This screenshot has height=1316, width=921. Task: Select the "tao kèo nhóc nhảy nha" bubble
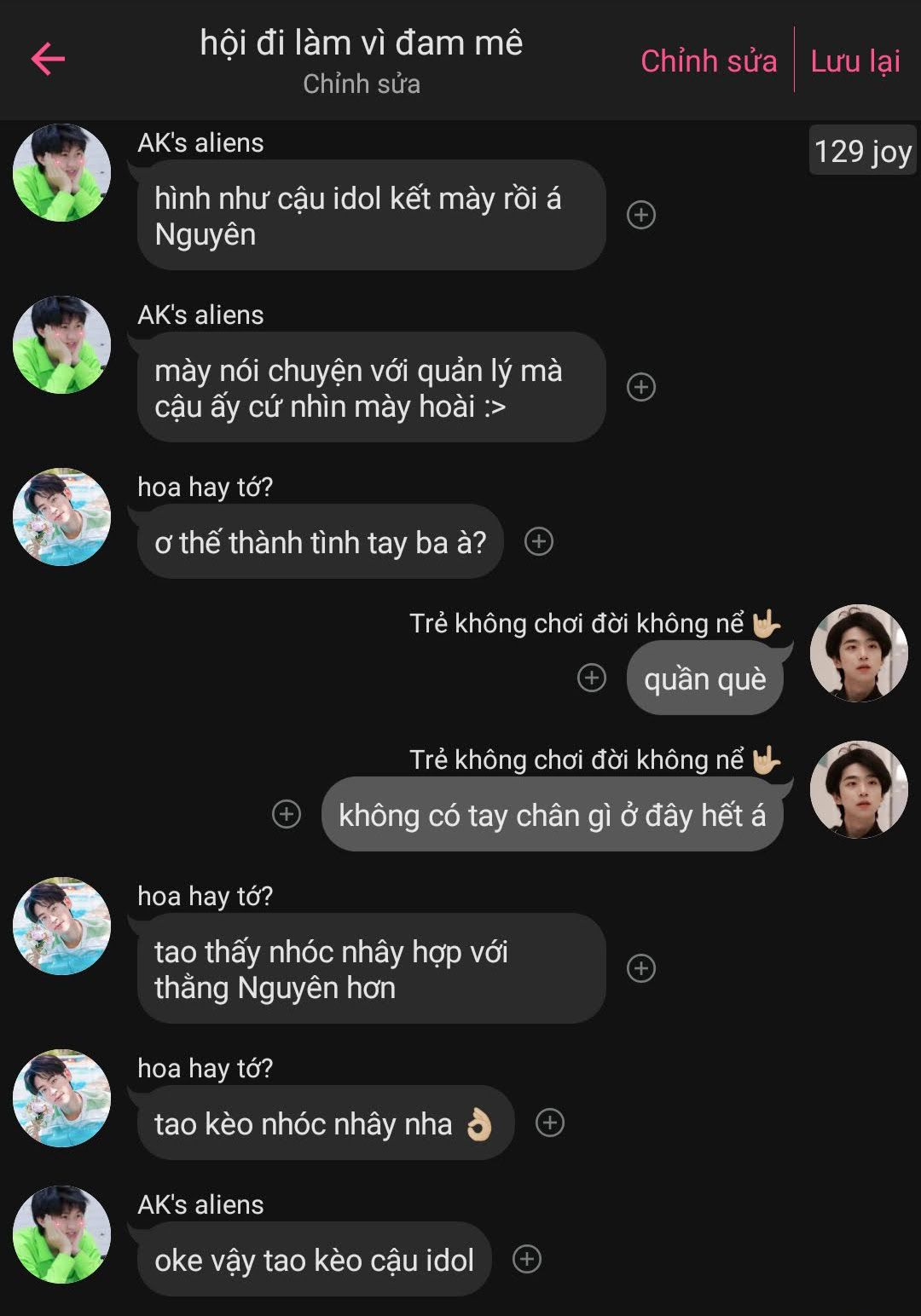[x=324, y=1123]
